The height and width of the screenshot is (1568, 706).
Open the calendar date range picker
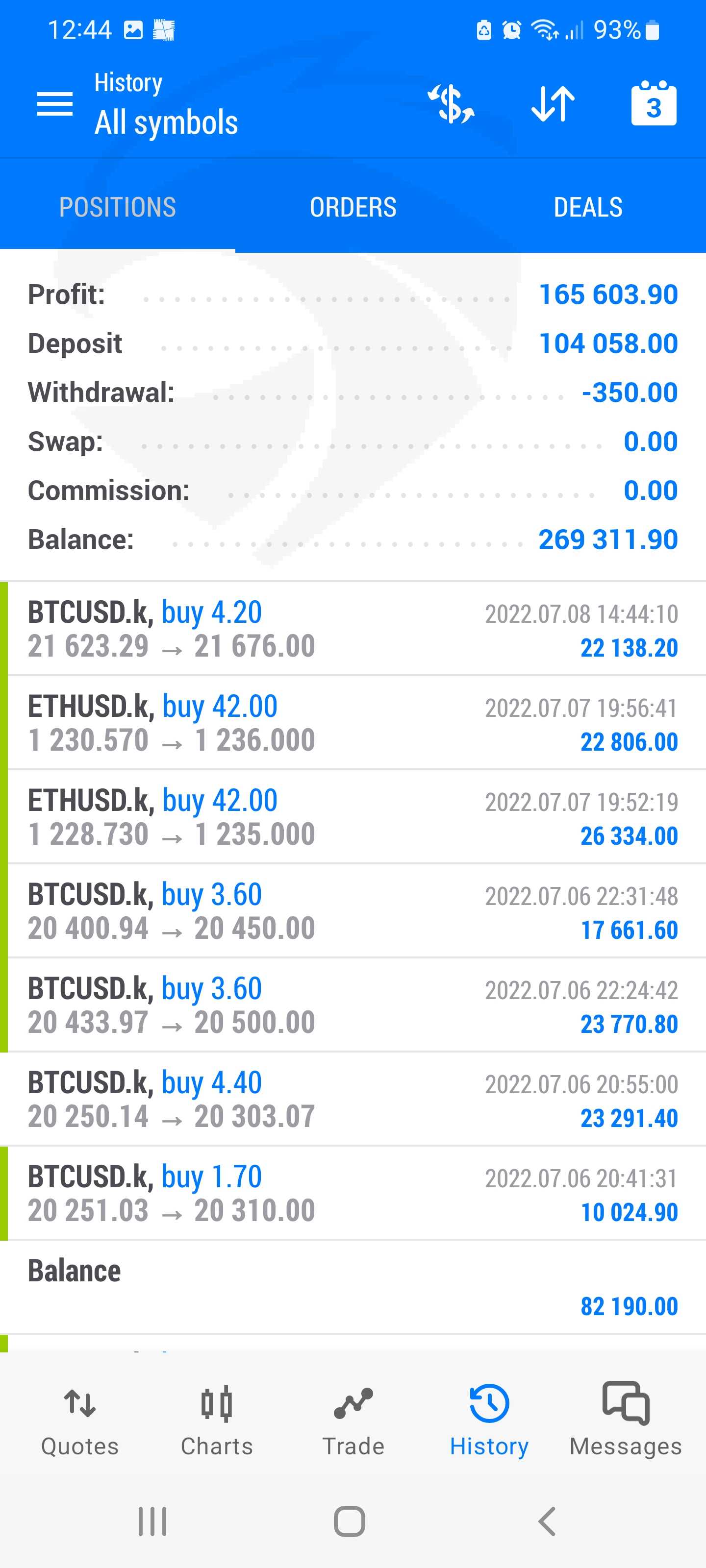point(654,103)
